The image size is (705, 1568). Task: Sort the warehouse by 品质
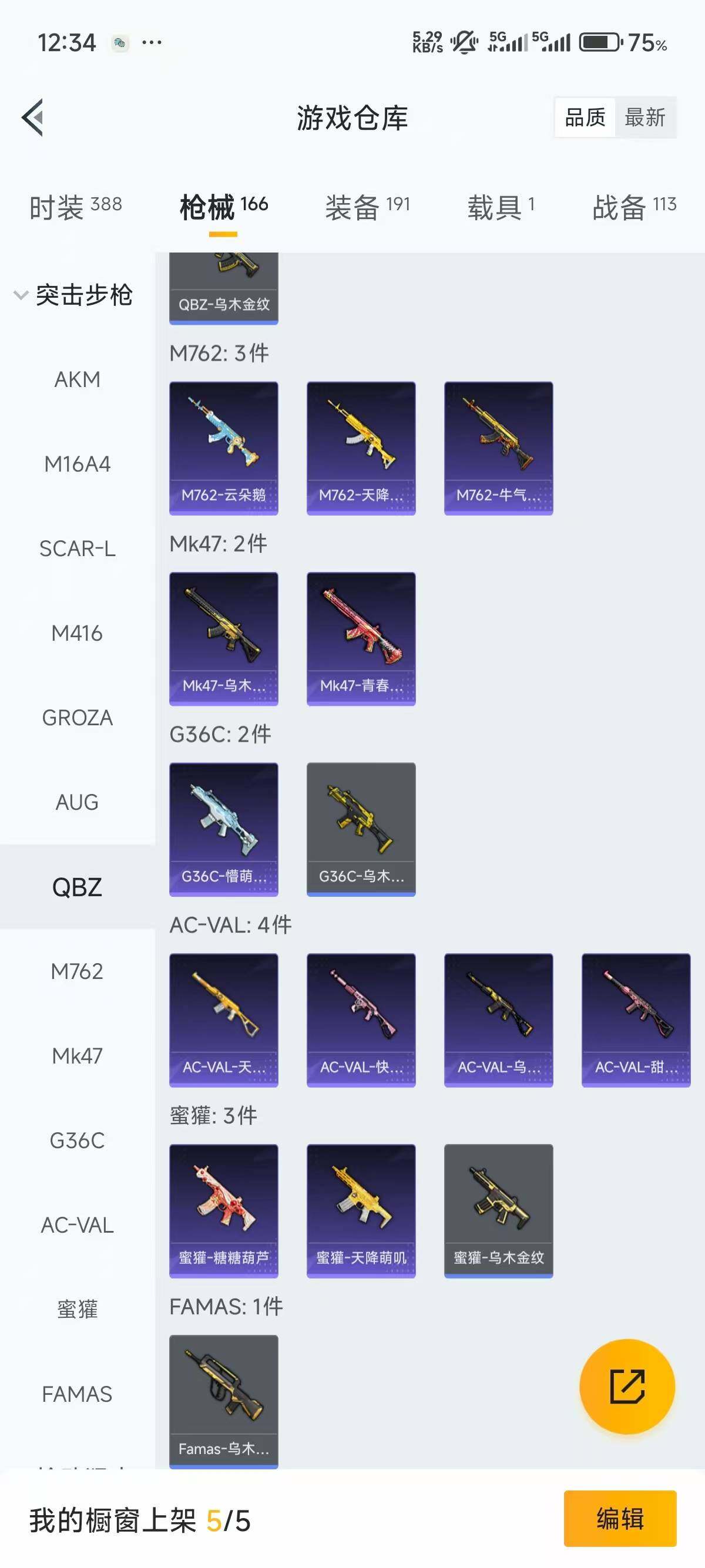point(585,117)
